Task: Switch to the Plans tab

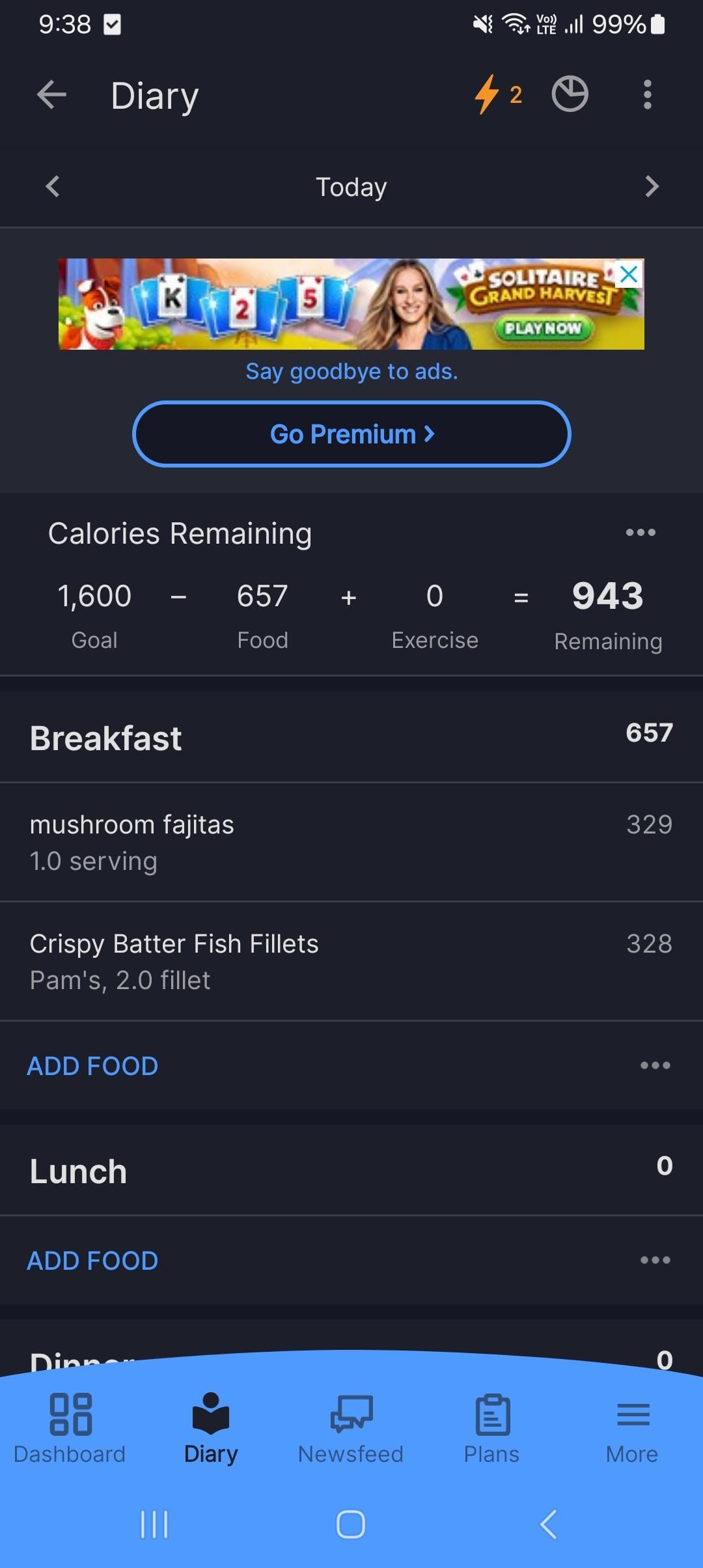Action: tap(491, 1429)
